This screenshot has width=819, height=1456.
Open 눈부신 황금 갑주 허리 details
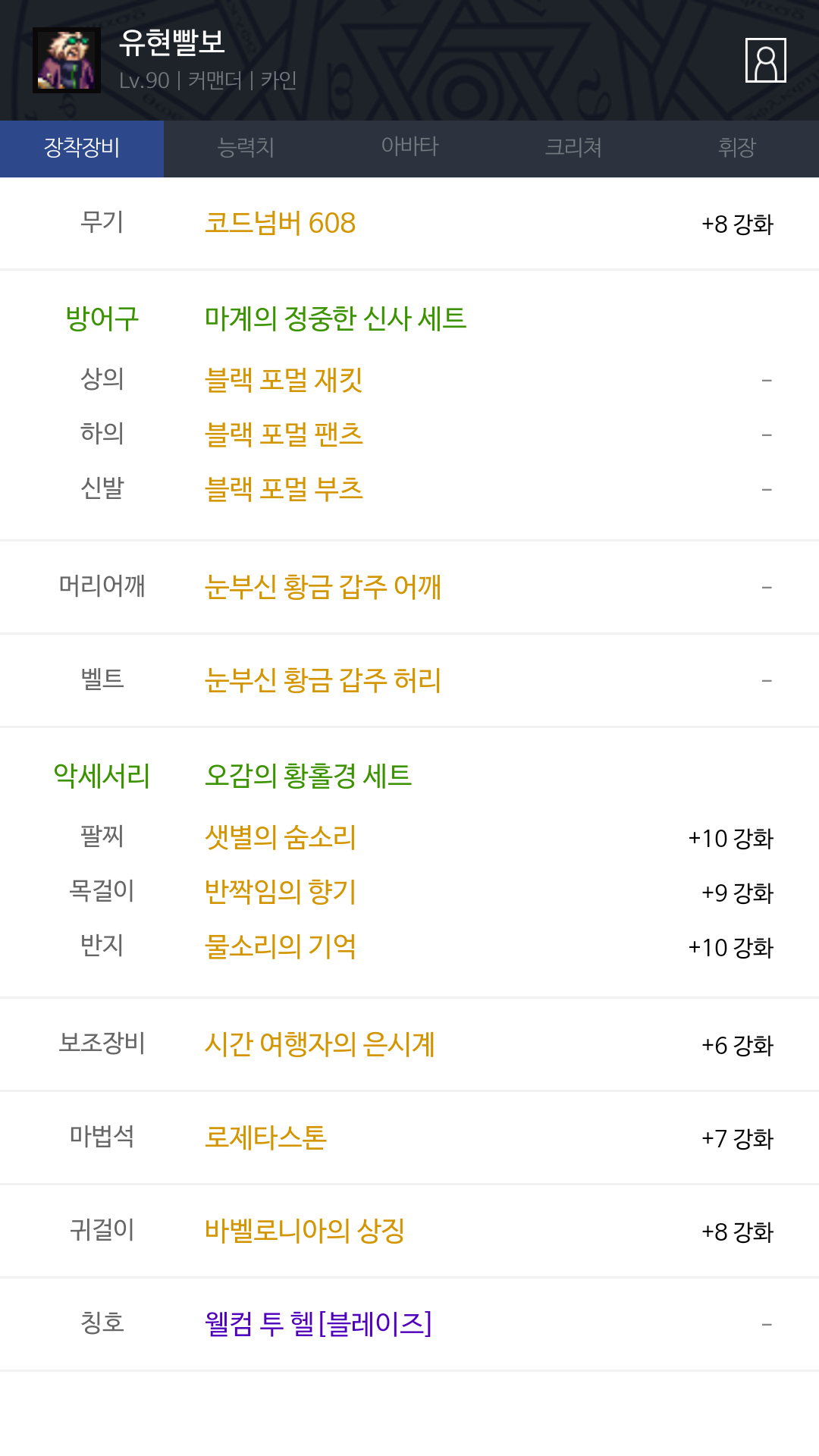pos(322,680)
